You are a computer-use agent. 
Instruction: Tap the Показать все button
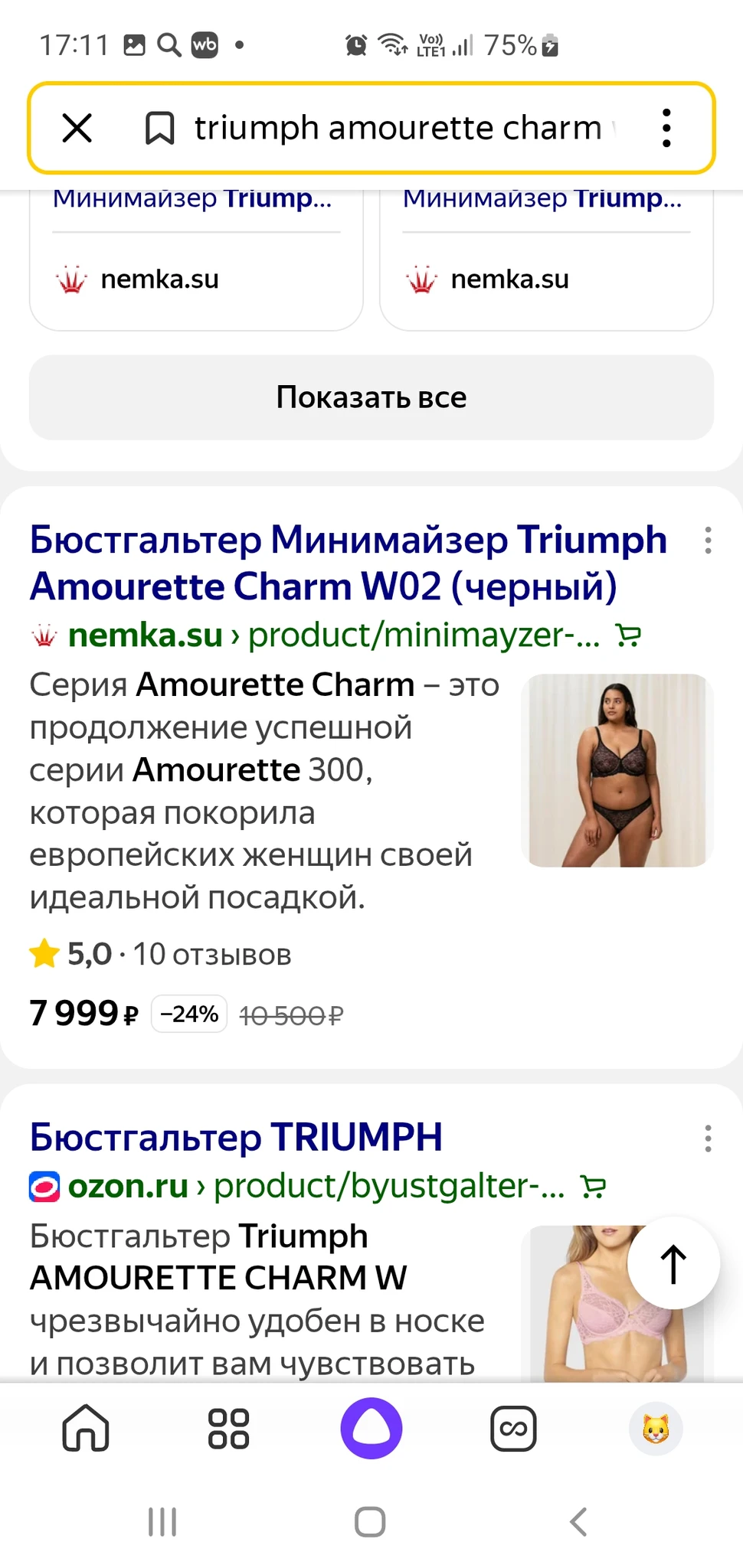tap(371, 397)
